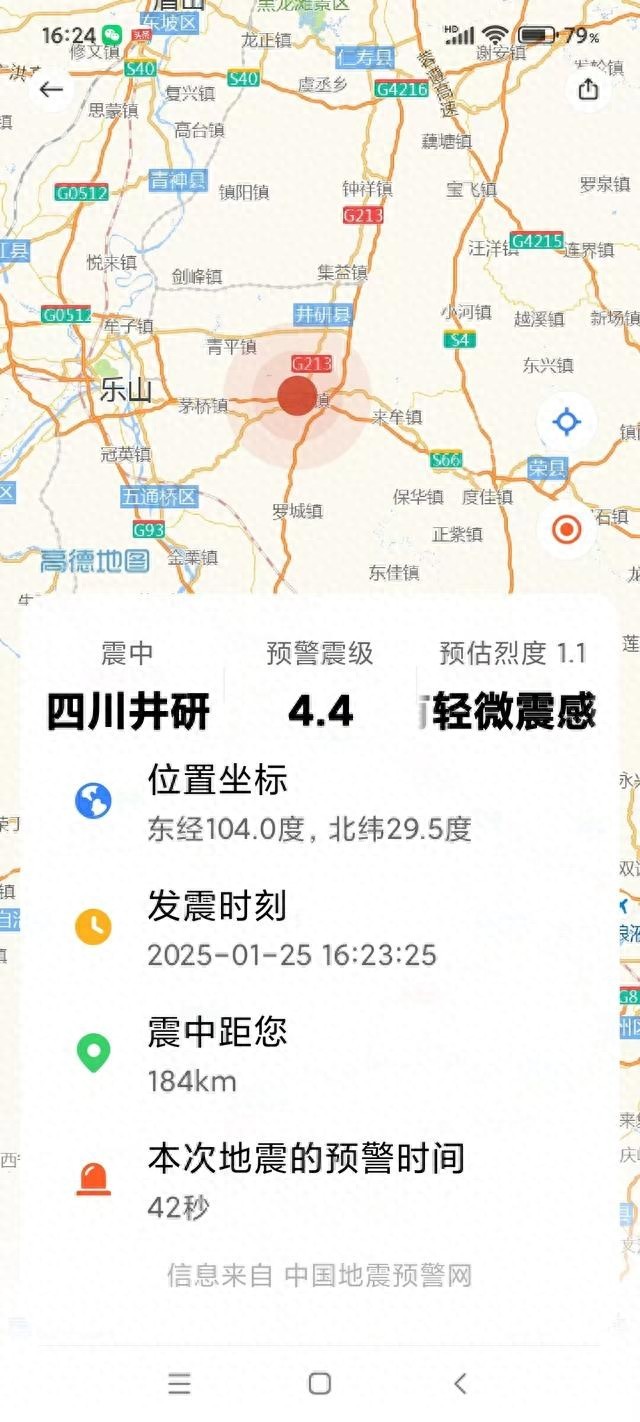Share this earthquake alert
This screenshot has height=1422, width=640.
(588, 89)
